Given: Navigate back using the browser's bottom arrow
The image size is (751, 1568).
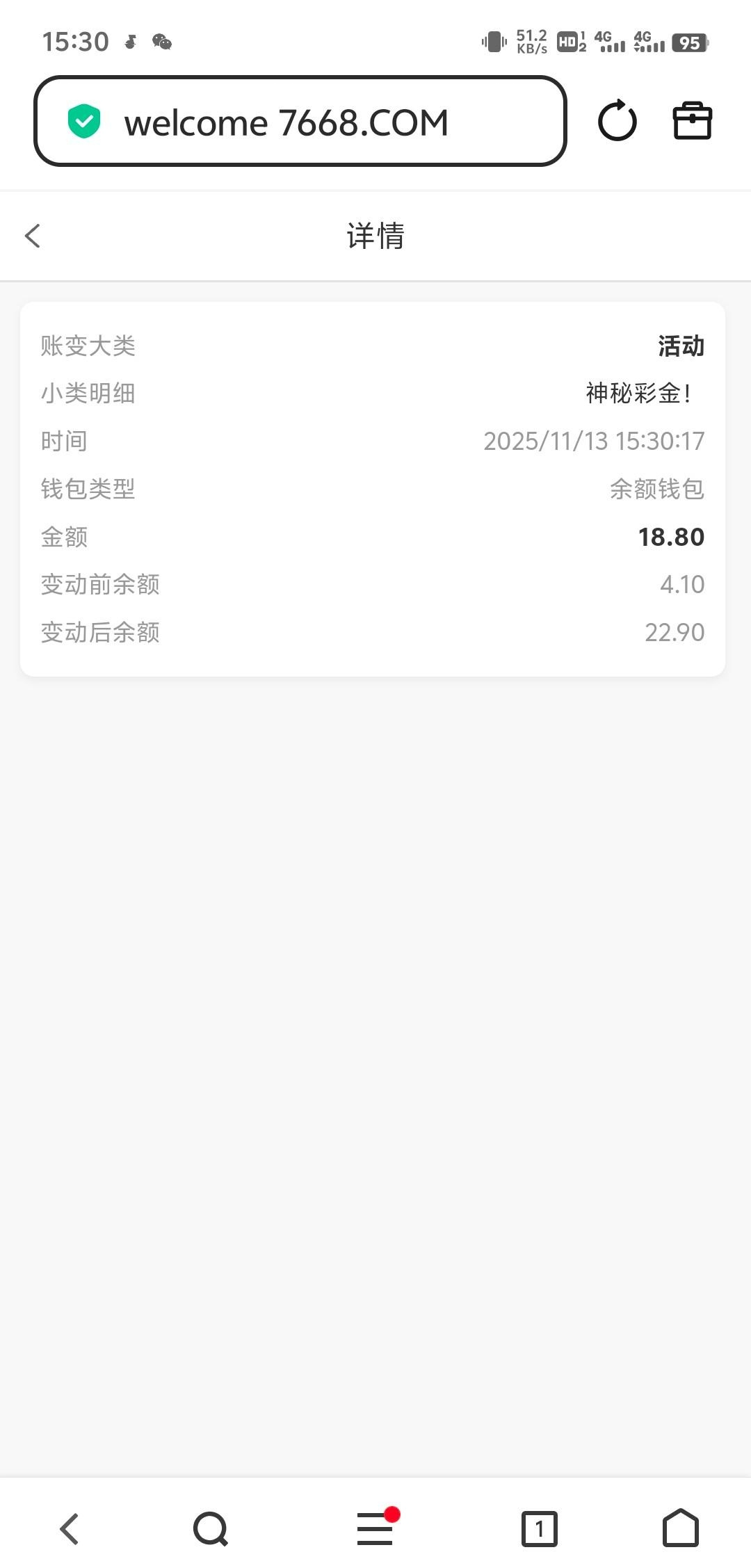Looking at the screenshot, I should [70, 1529].
